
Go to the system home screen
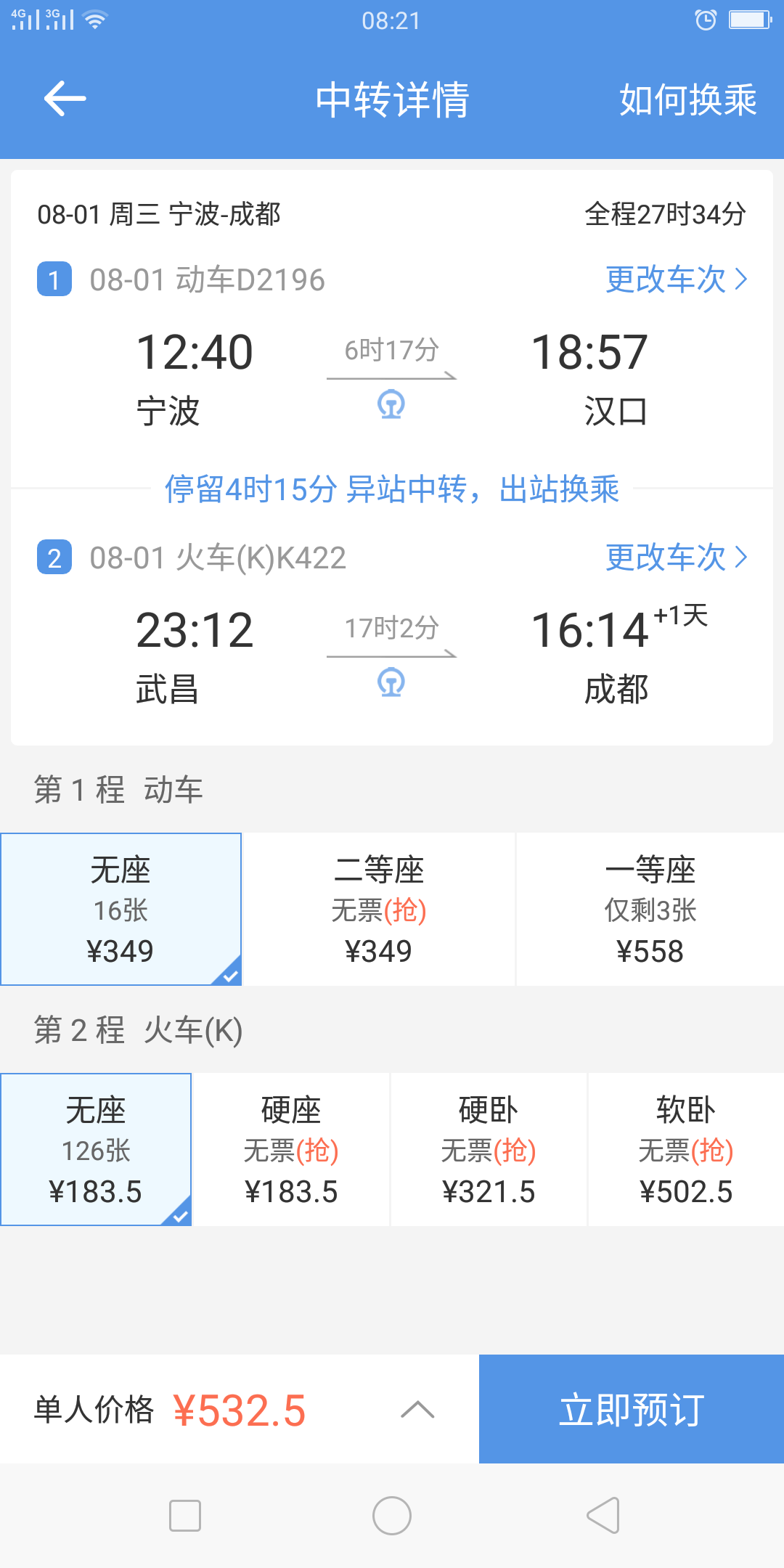point(392,1516)
